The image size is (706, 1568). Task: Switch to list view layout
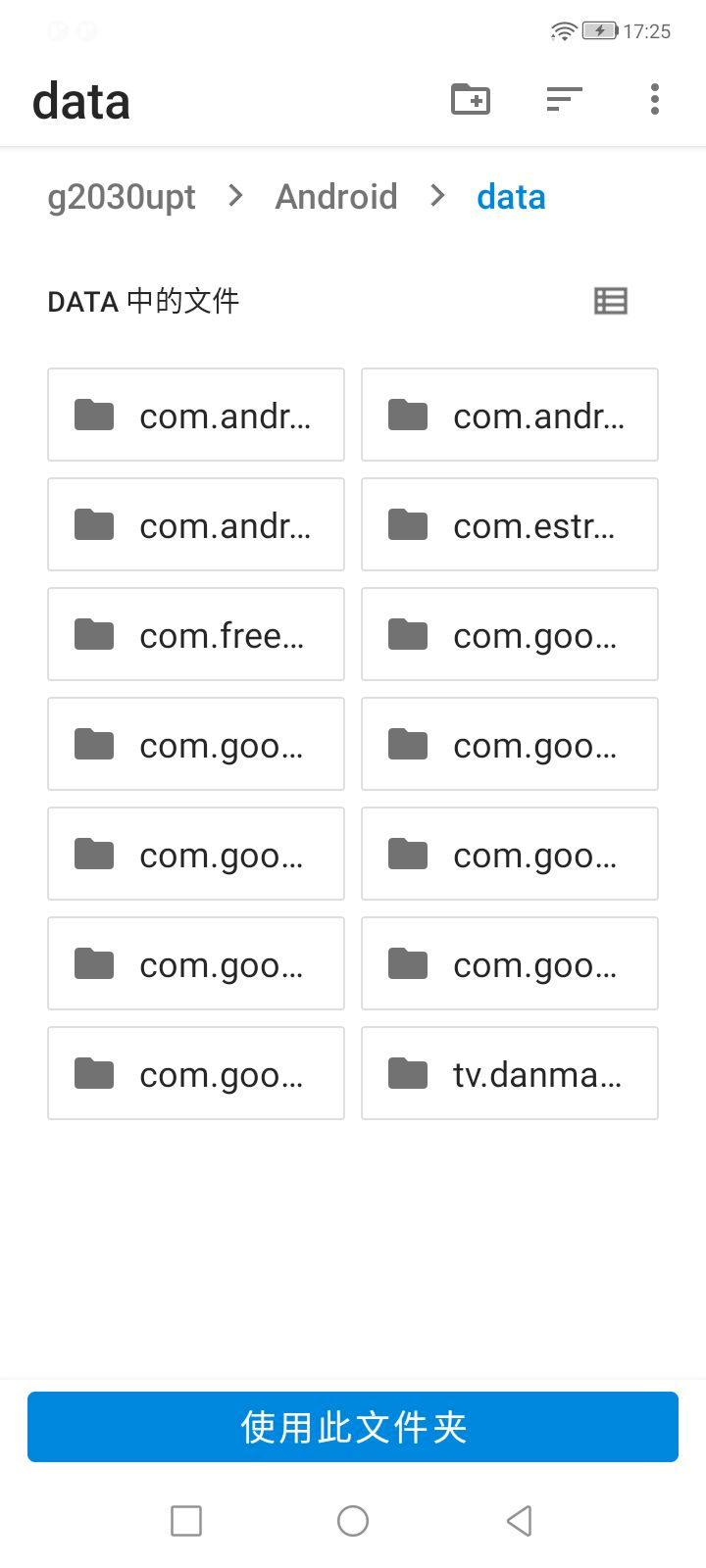[x=611, y=301]
